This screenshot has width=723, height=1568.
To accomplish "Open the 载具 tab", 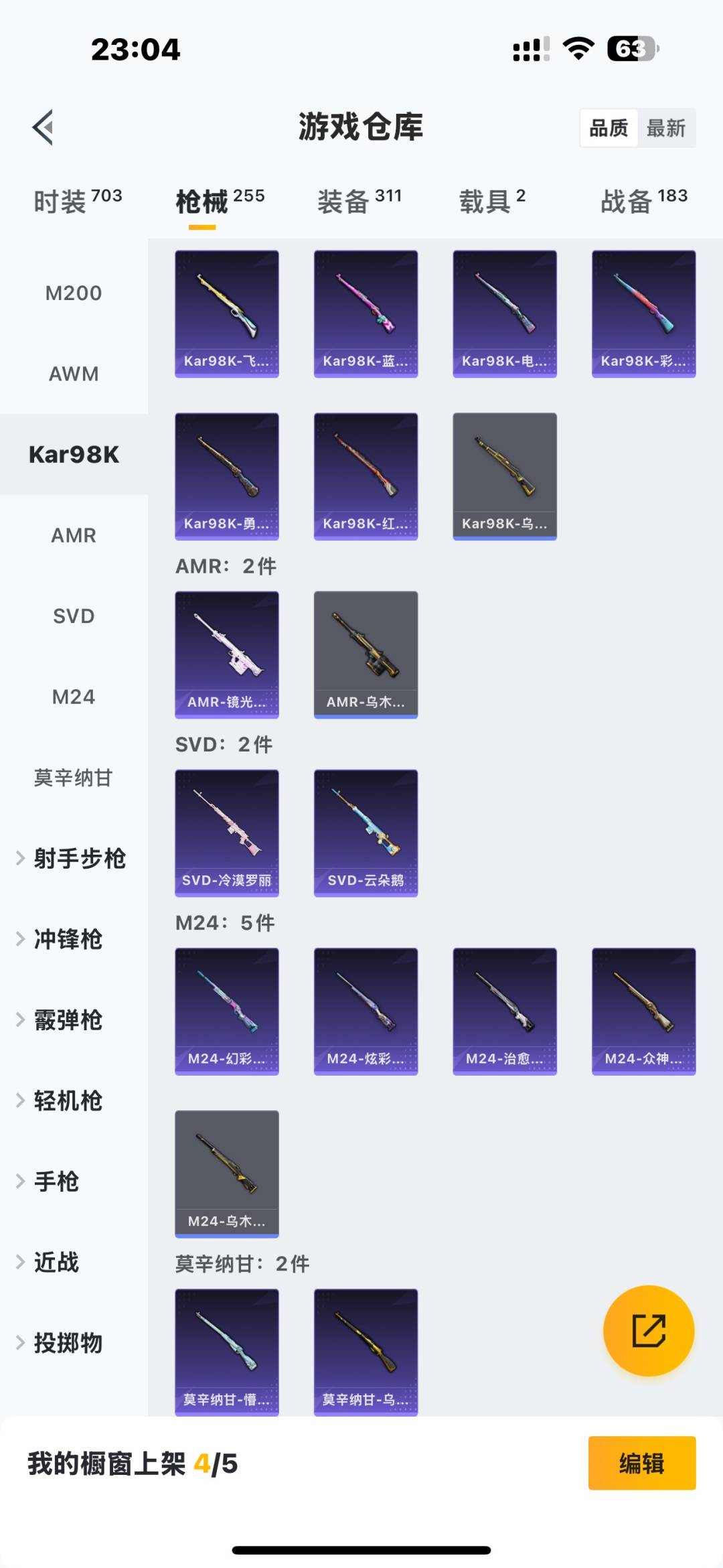I will 492,201.
